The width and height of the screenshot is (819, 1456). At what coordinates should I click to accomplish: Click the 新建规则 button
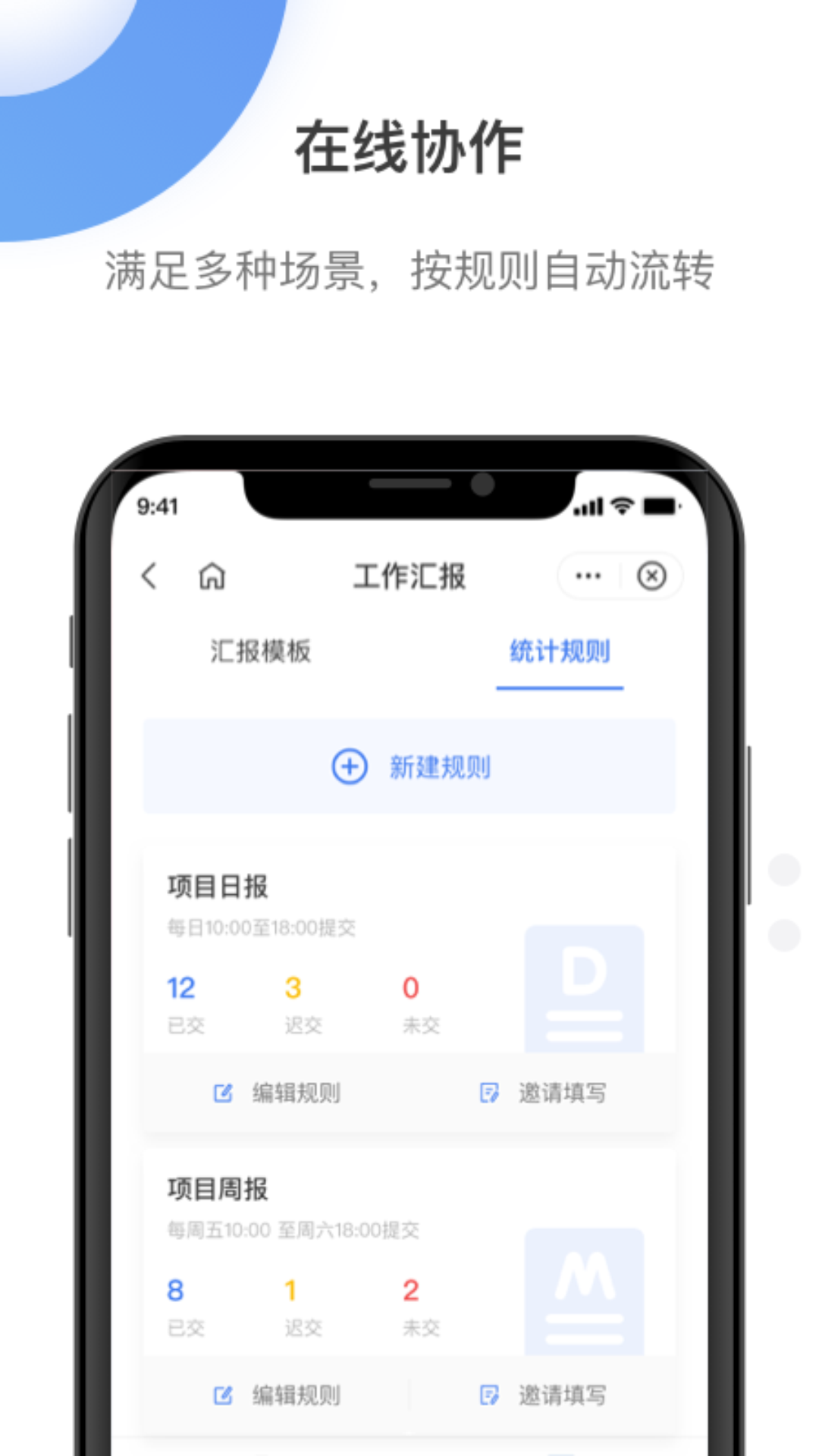[409, 767]
